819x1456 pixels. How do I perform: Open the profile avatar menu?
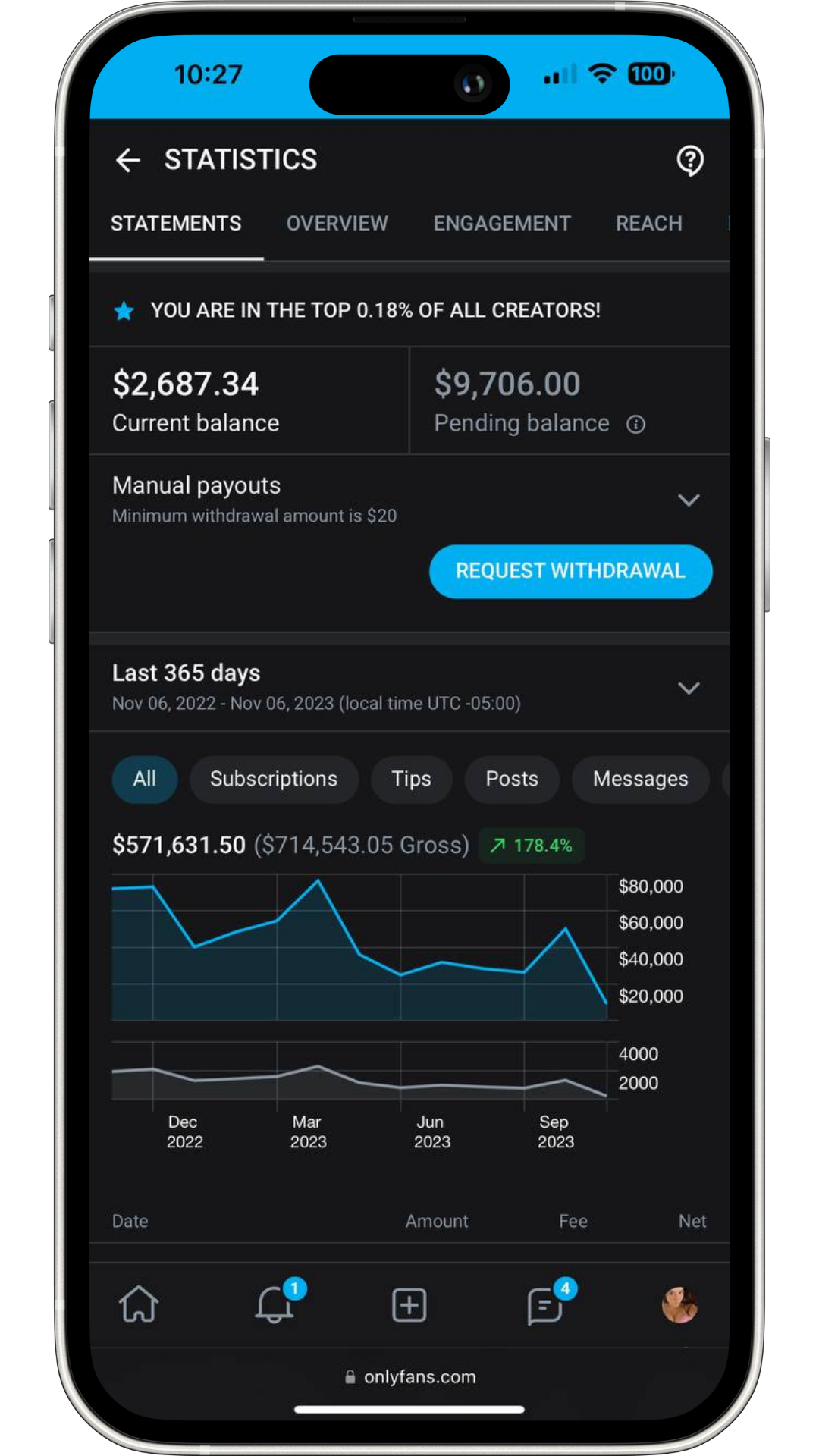point(679,1305)
